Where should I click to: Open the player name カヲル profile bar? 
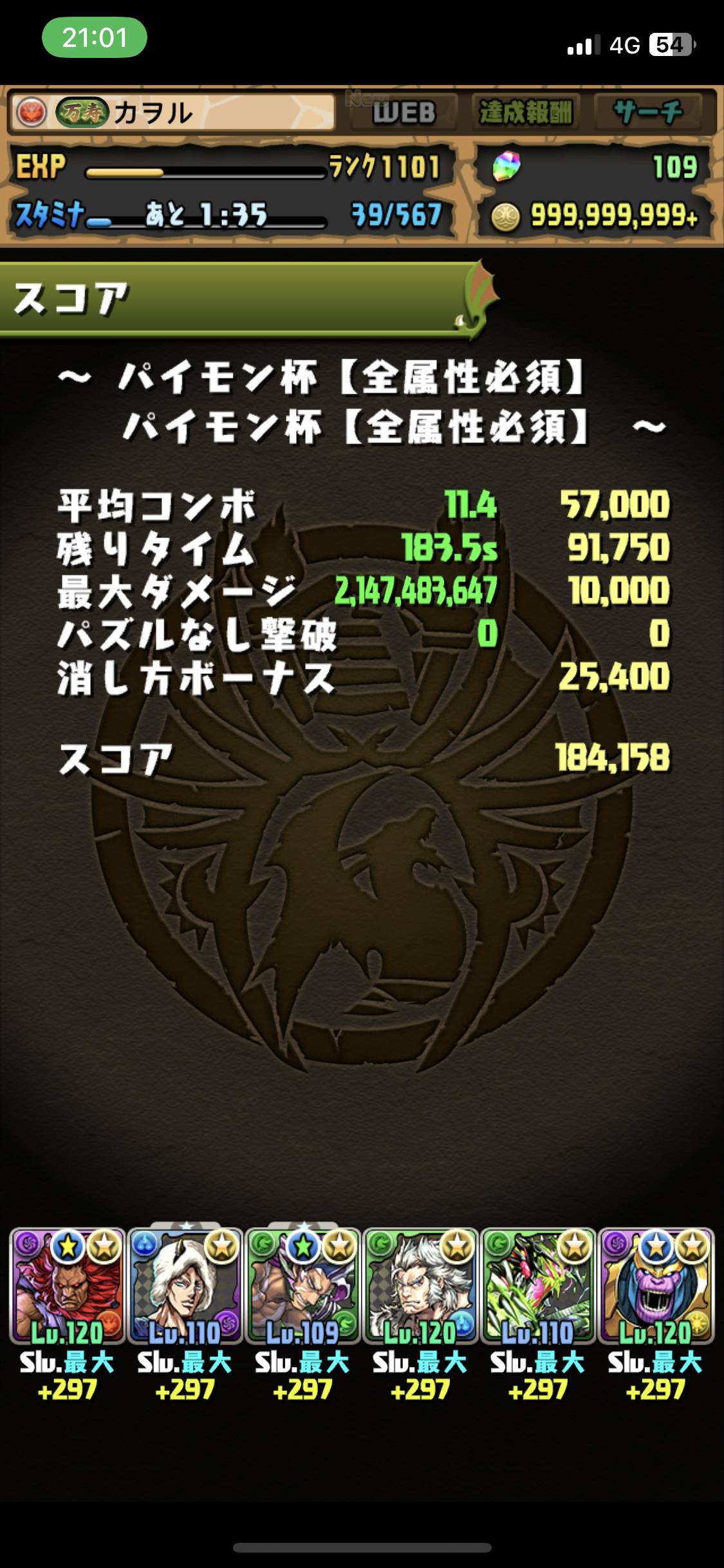pos(172,113)
